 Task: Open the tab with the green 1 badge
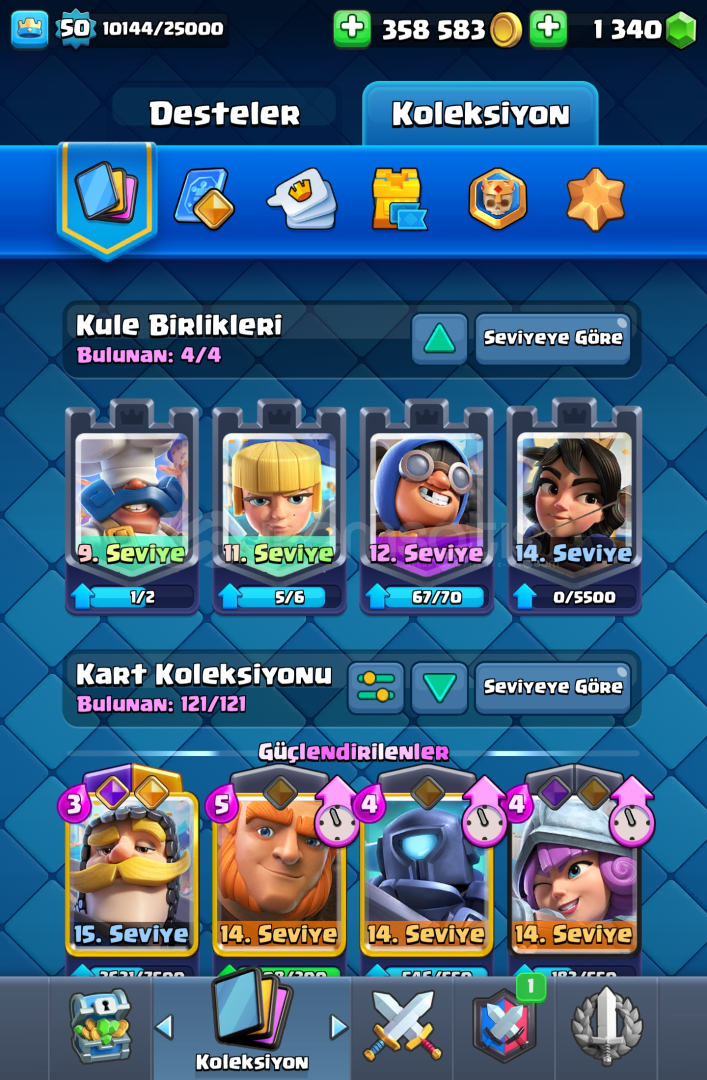504,1026
